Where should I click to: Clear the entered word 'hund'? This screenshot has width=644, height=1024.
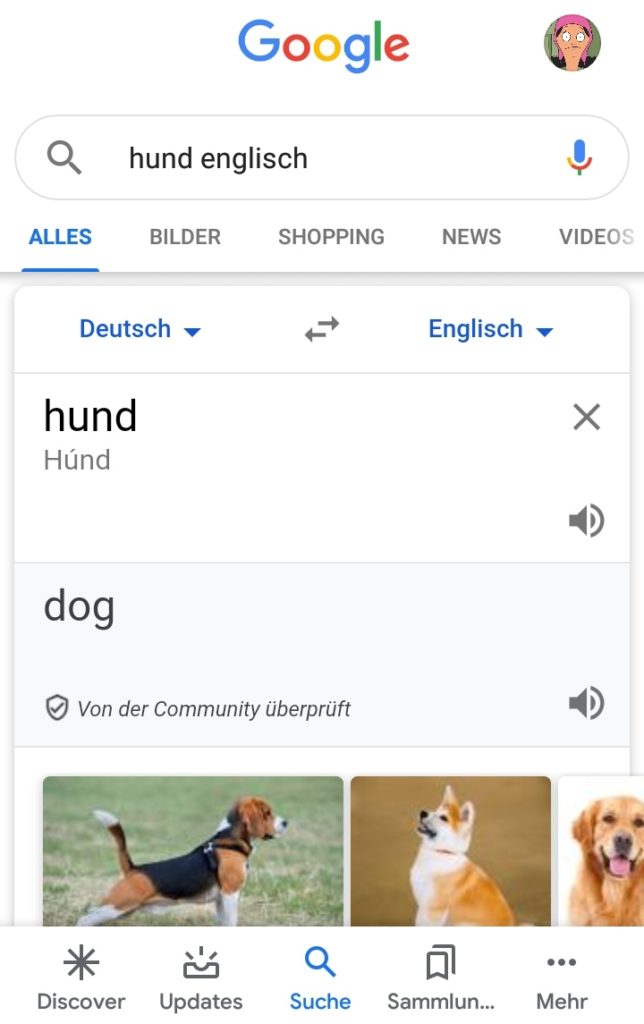coord(587,417)
